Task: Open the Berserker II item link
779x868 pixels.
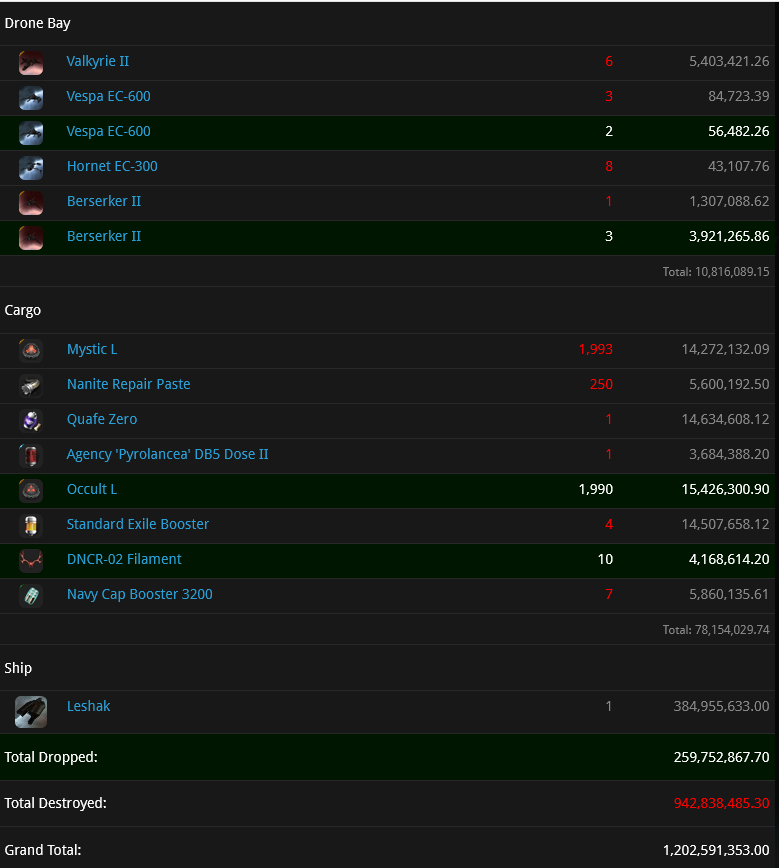Action: pyautogui.click(x=104, y=201)
